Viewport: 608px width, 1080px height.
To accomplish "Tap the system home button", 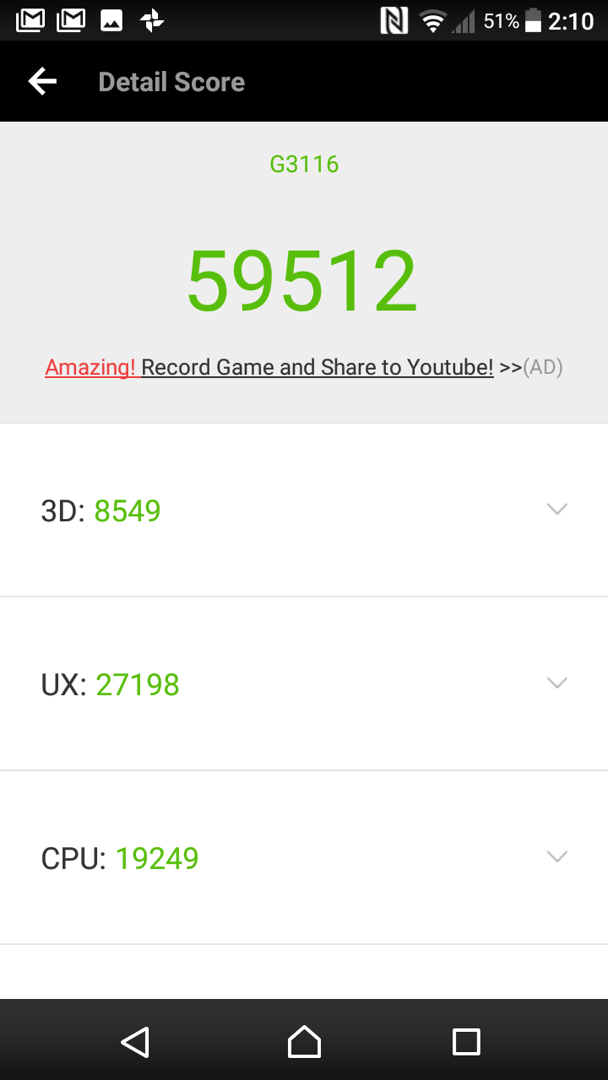I will coord(304,1041).
